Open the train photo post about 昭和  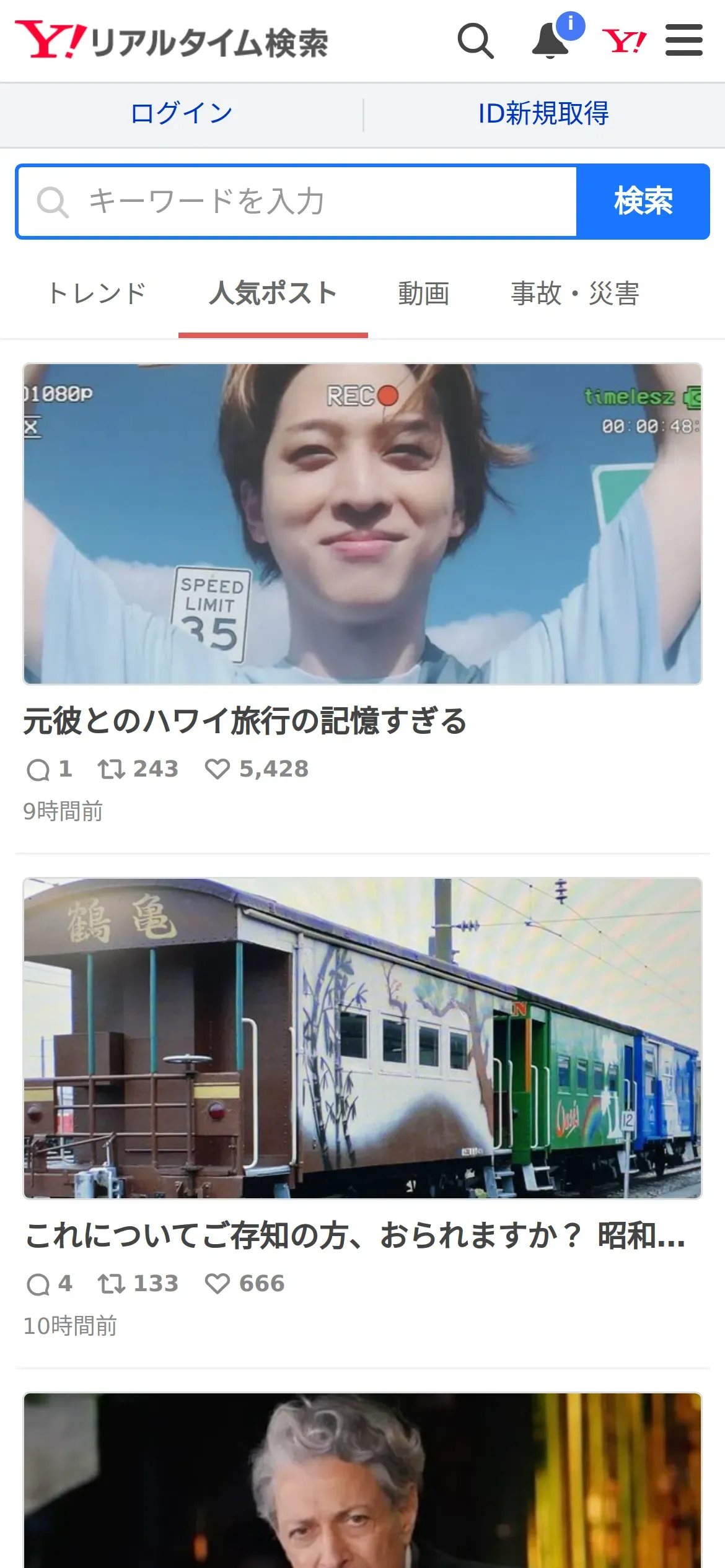(x=362, y=1038)
